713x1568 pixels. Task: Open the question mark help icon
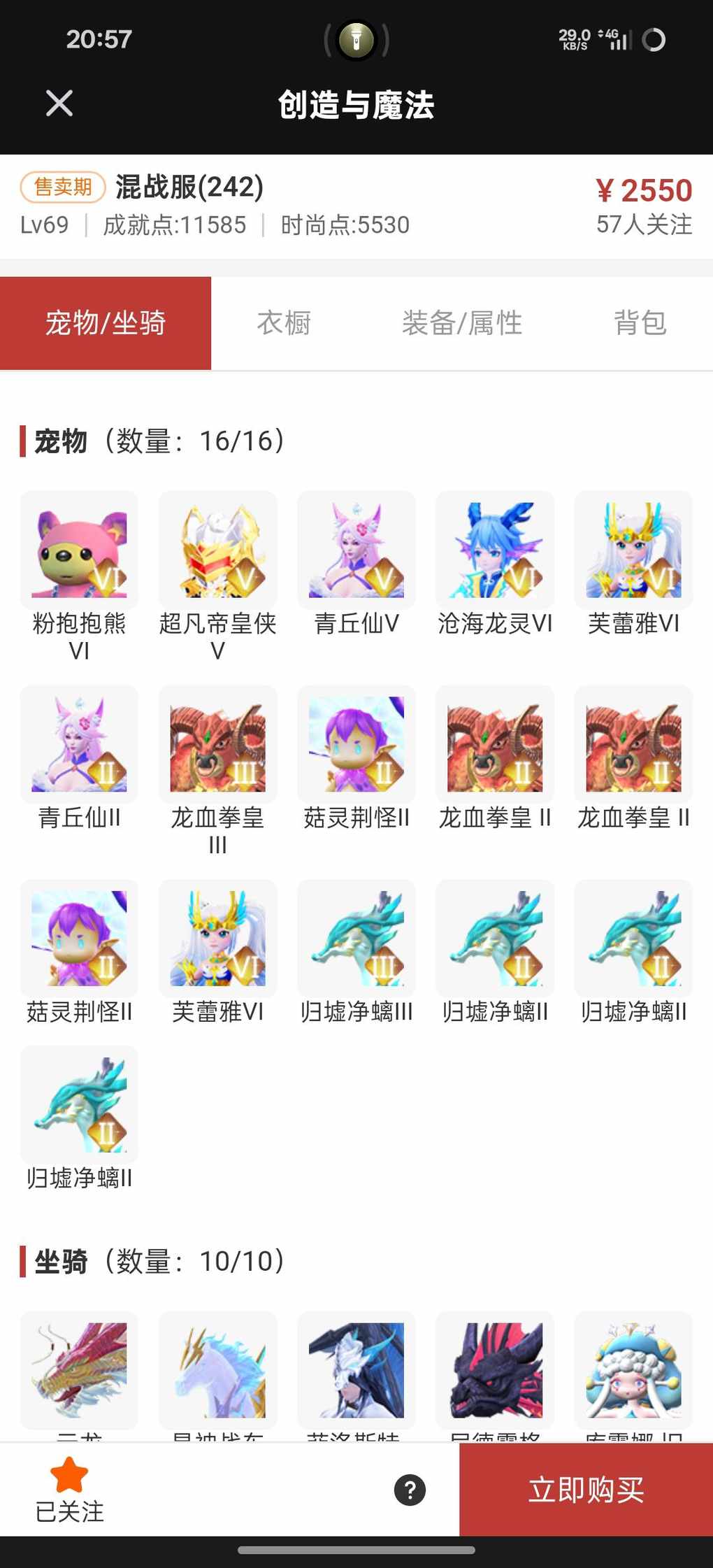click(x=410, y=1490)
